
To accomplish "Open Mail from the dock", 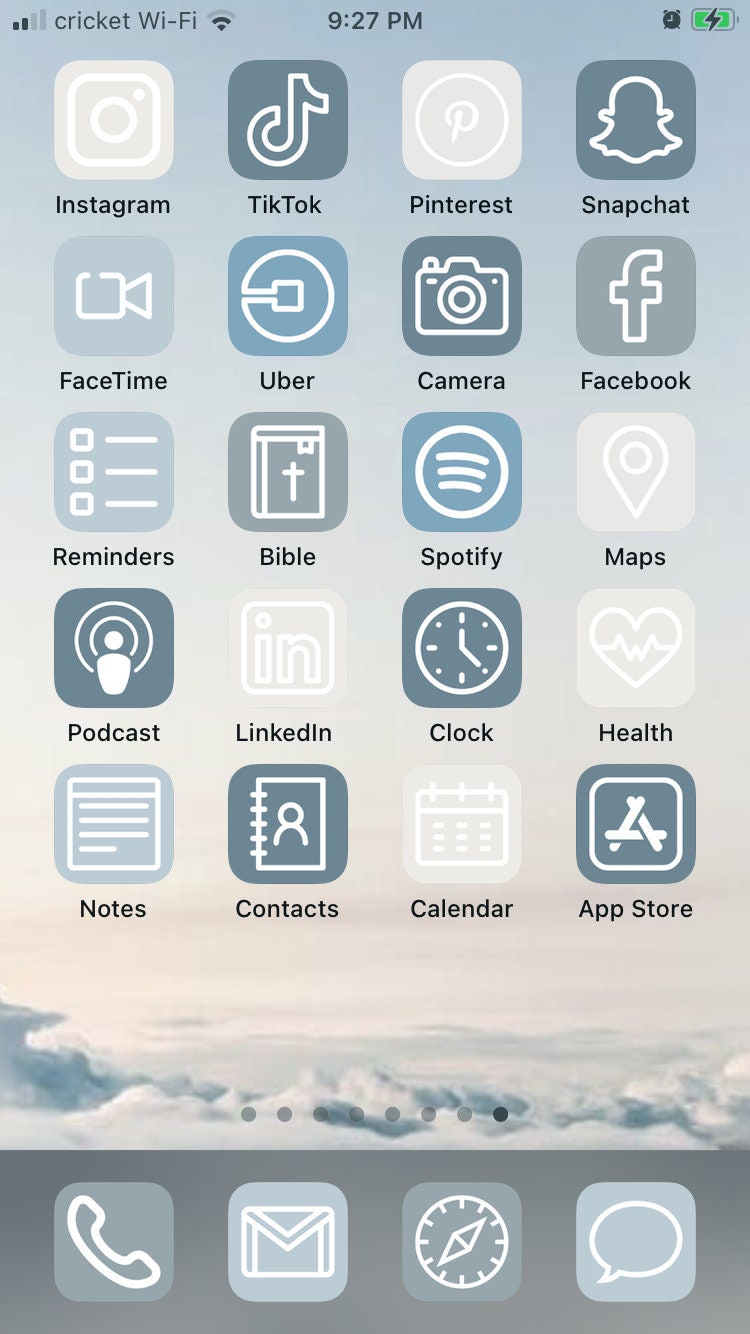I will coord(288,1242).
